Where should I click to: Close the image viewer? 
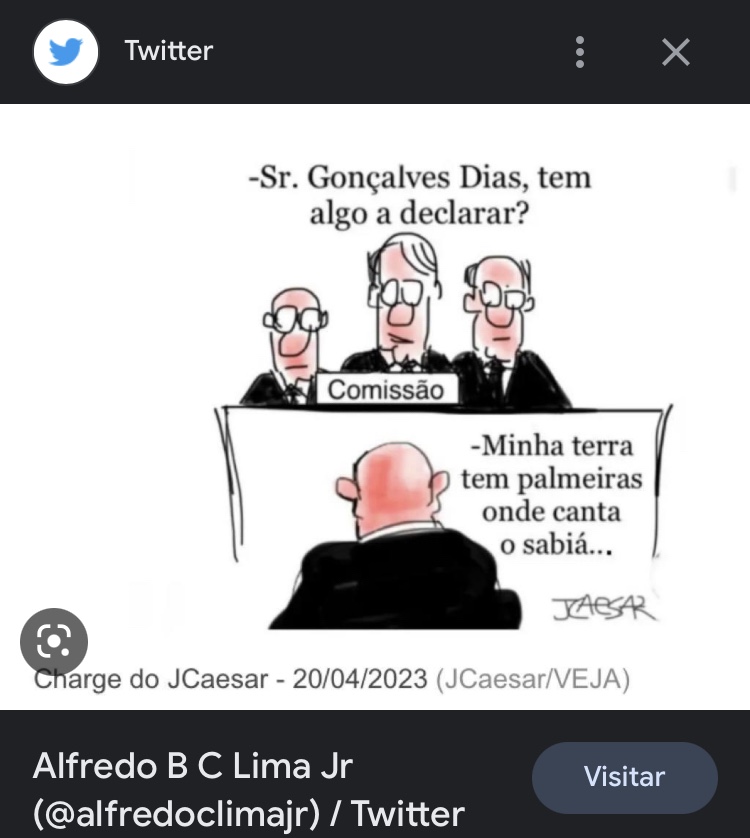coord(676,52)
